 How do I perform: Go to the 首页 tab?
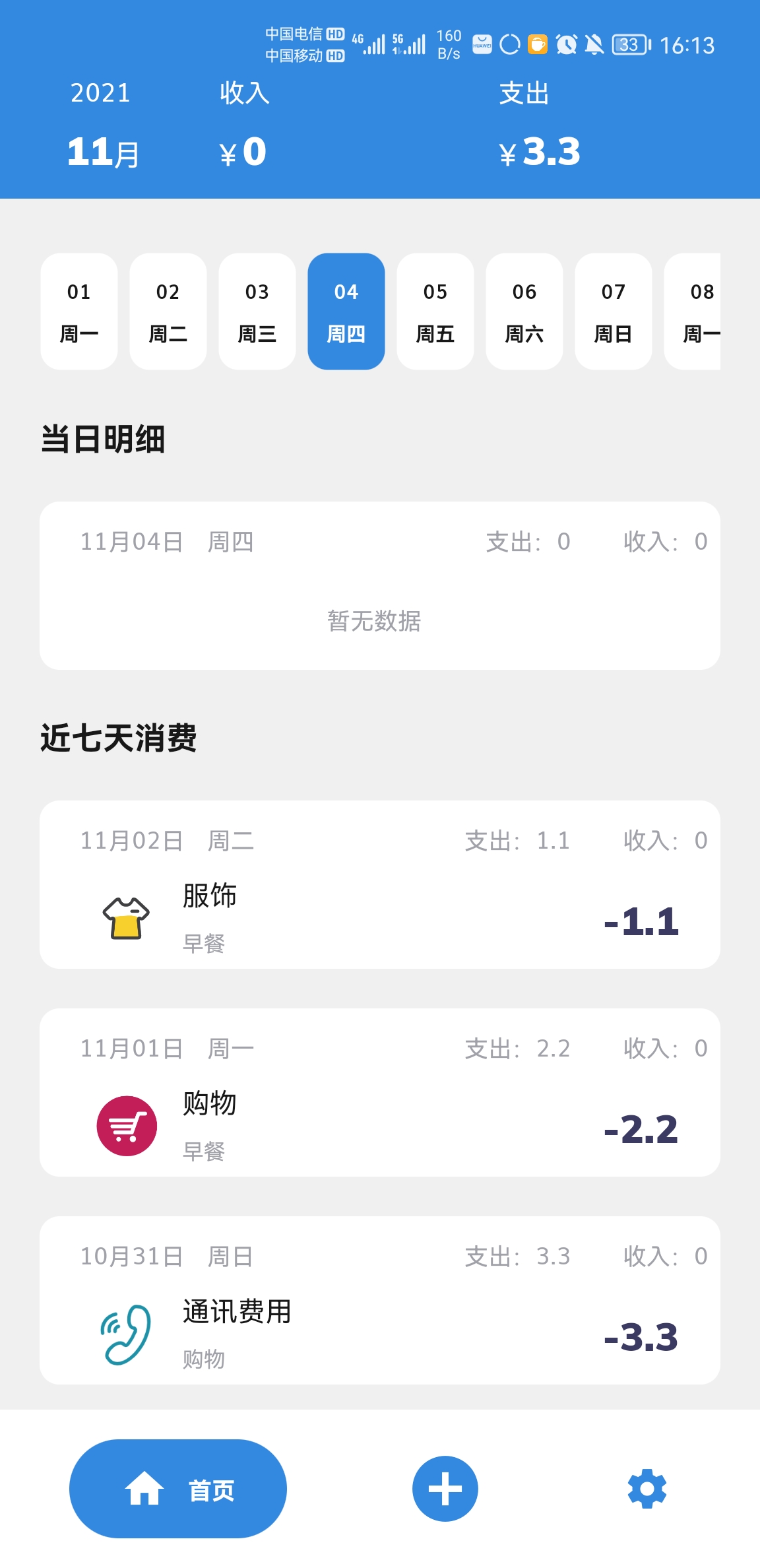[178, 1489]
